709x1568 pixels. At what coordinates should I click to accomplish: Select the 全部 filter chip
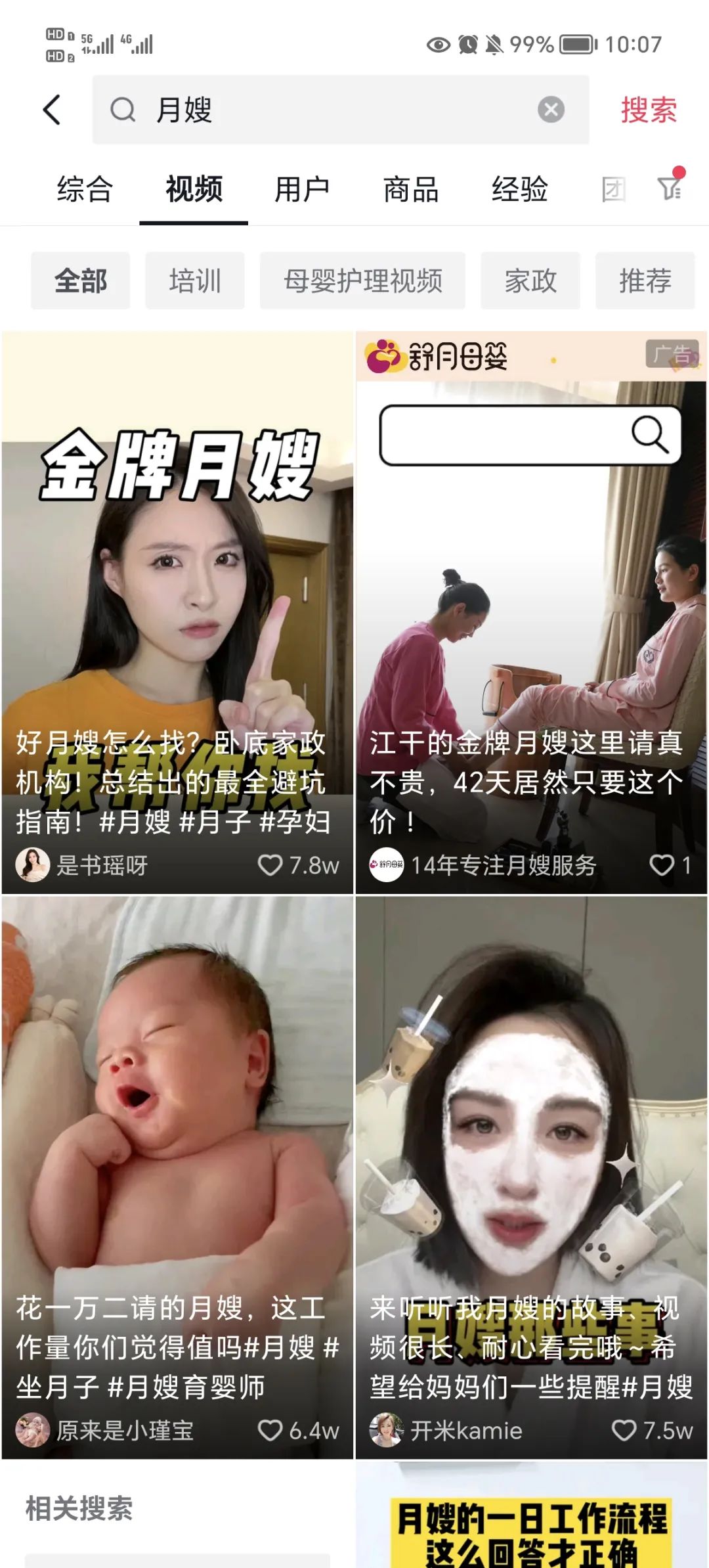coord(80,281)
